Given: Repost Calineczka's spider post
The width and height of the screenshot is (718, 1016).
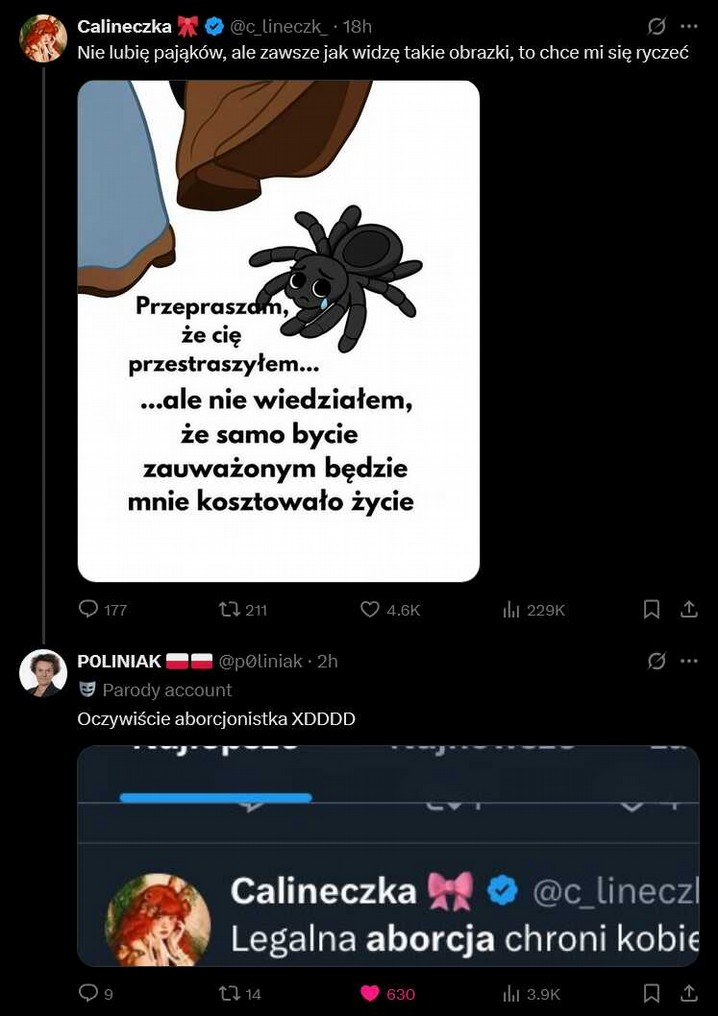Looking at the screenshot, I should click(x=229, y=609).
